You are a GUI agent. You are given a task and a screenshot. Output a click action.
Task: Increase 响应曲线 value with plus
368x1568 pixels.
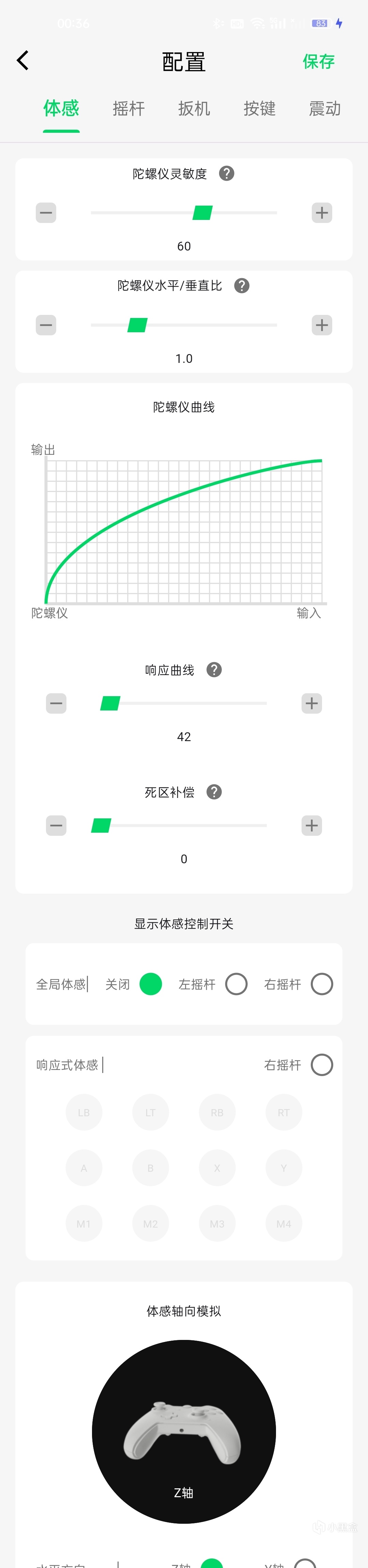(x=311, y=704)
